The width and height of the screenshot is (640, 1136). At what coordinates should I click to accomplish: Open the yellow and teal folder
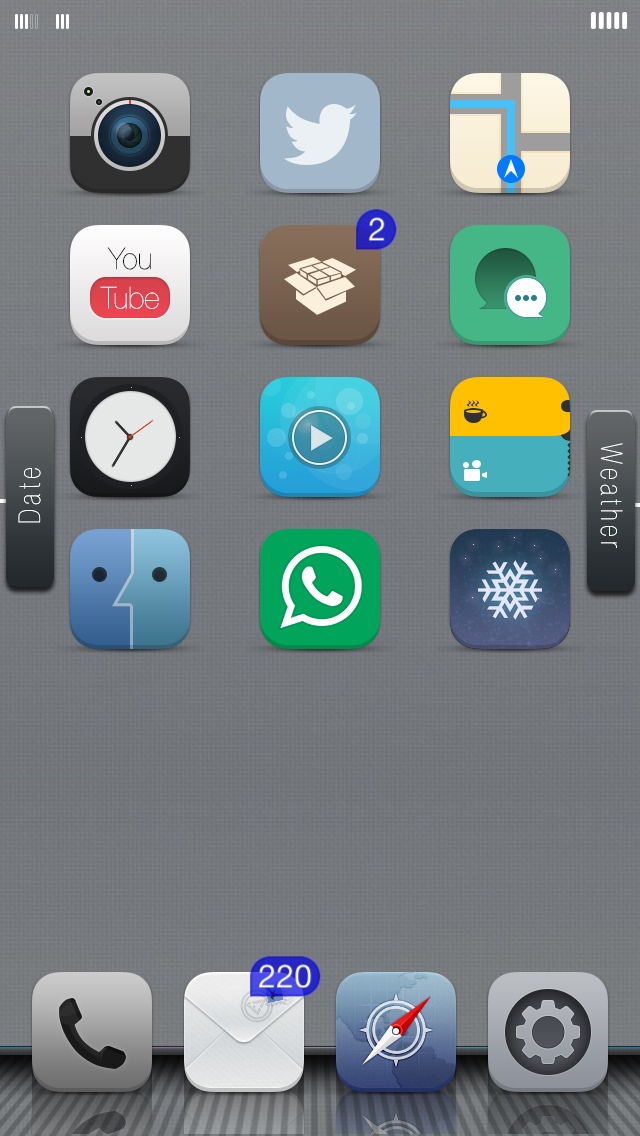tap(510, 436)
